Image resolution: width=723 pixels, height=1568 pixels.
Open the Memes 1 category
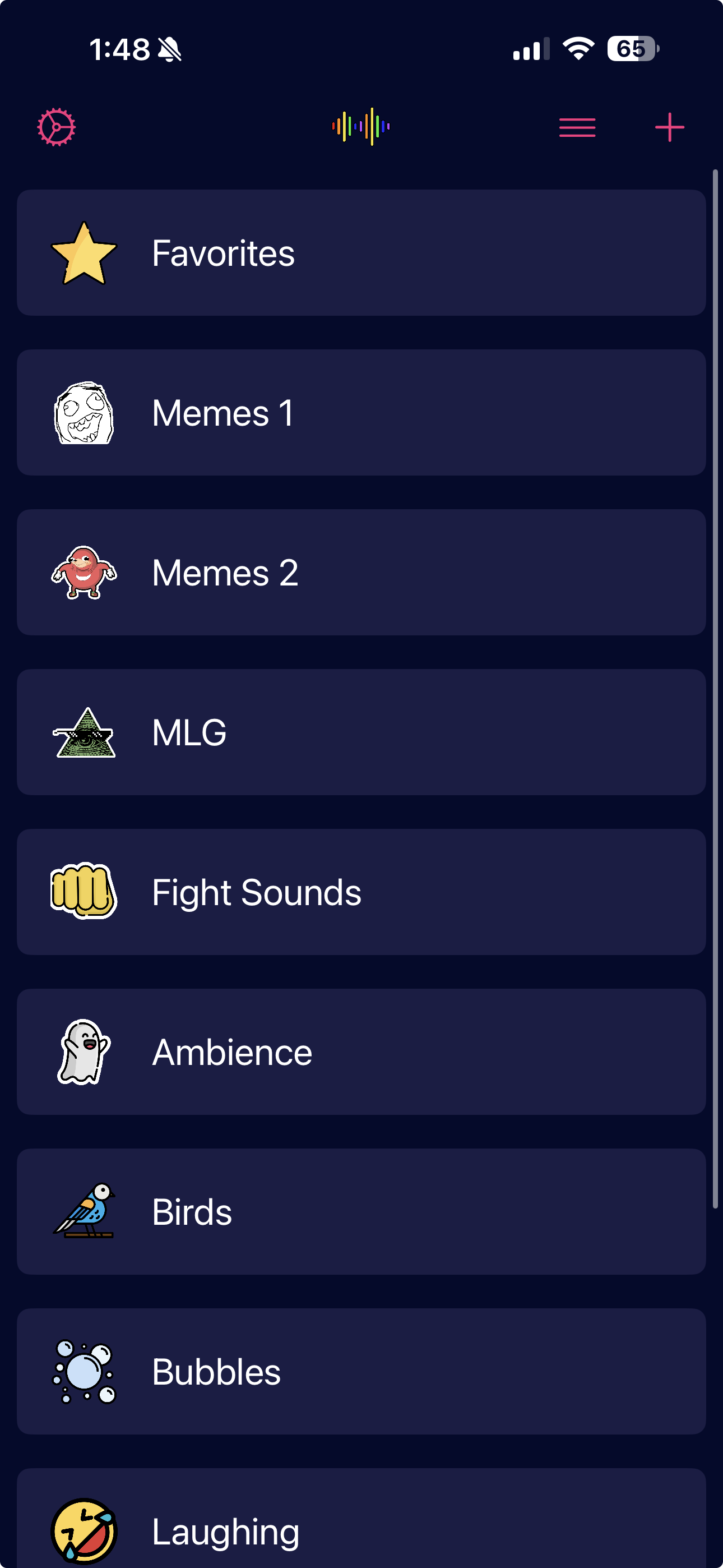click(x=361, y=412)
